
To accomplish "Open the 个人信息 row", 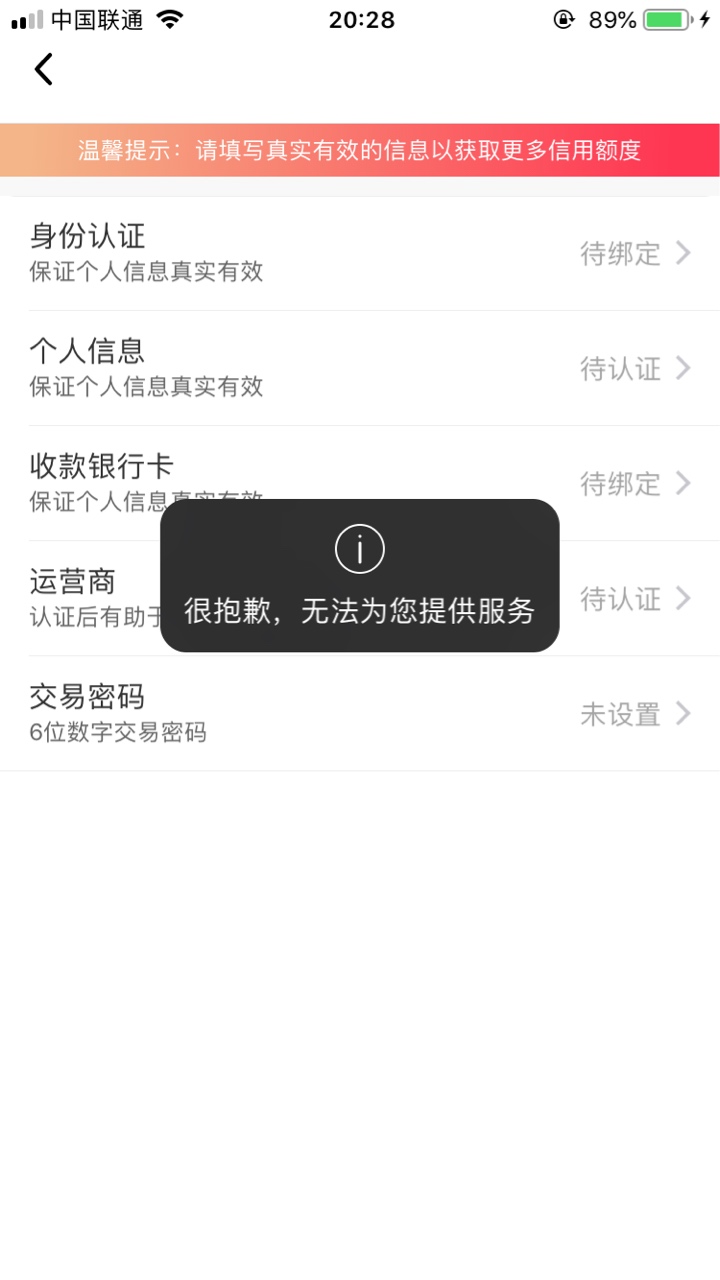I will point(360,368).
